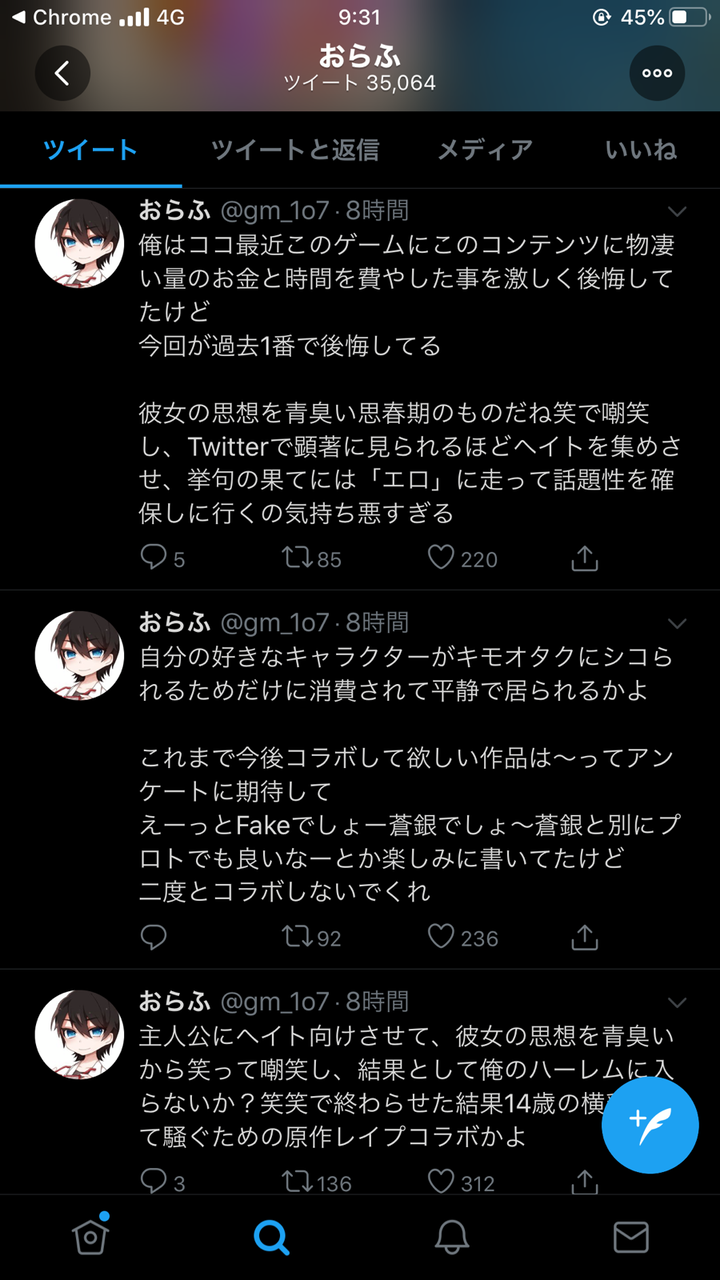The image size is (720, 1280).
Task: Open the いいね tab
Action: 644,148
